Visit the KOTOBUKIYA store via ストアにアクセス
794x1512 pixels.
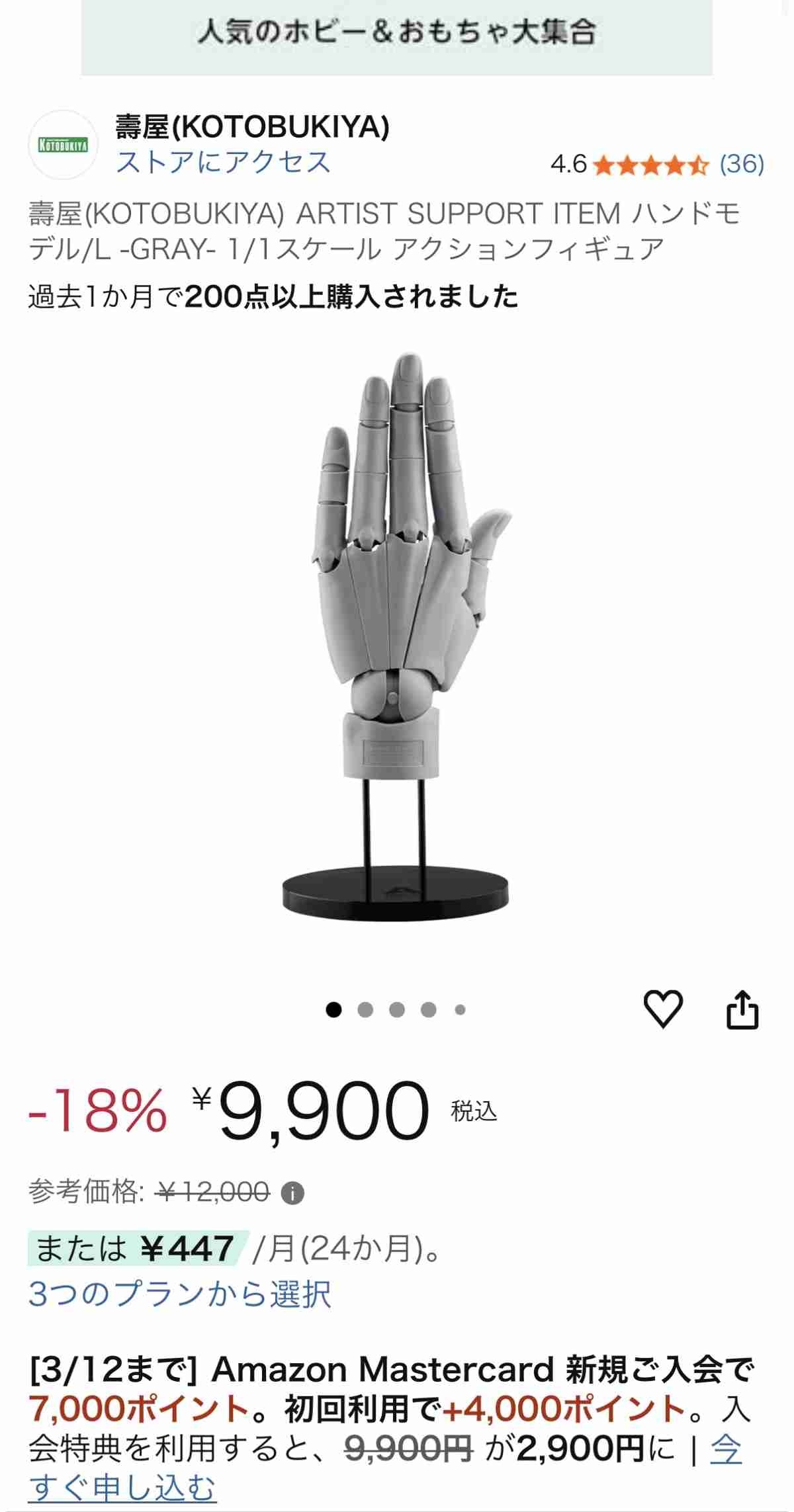(x=224, y=162)
